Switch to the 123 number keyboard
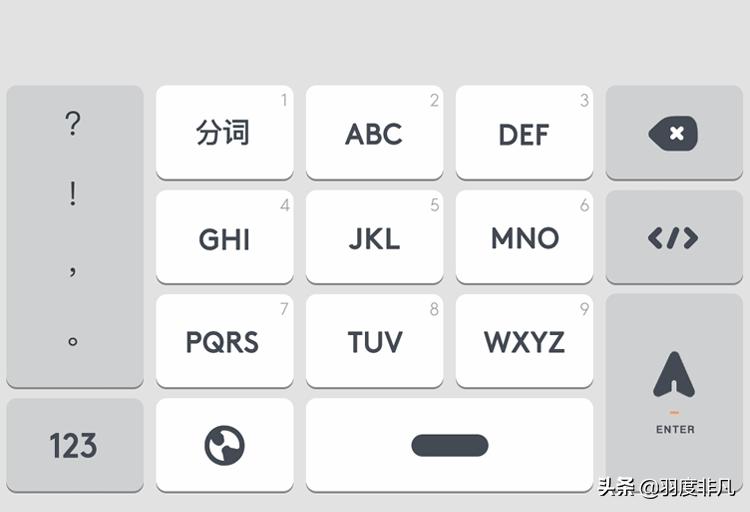Image resolution: width=750 pixels, height=512 pixels. point(74,445)
